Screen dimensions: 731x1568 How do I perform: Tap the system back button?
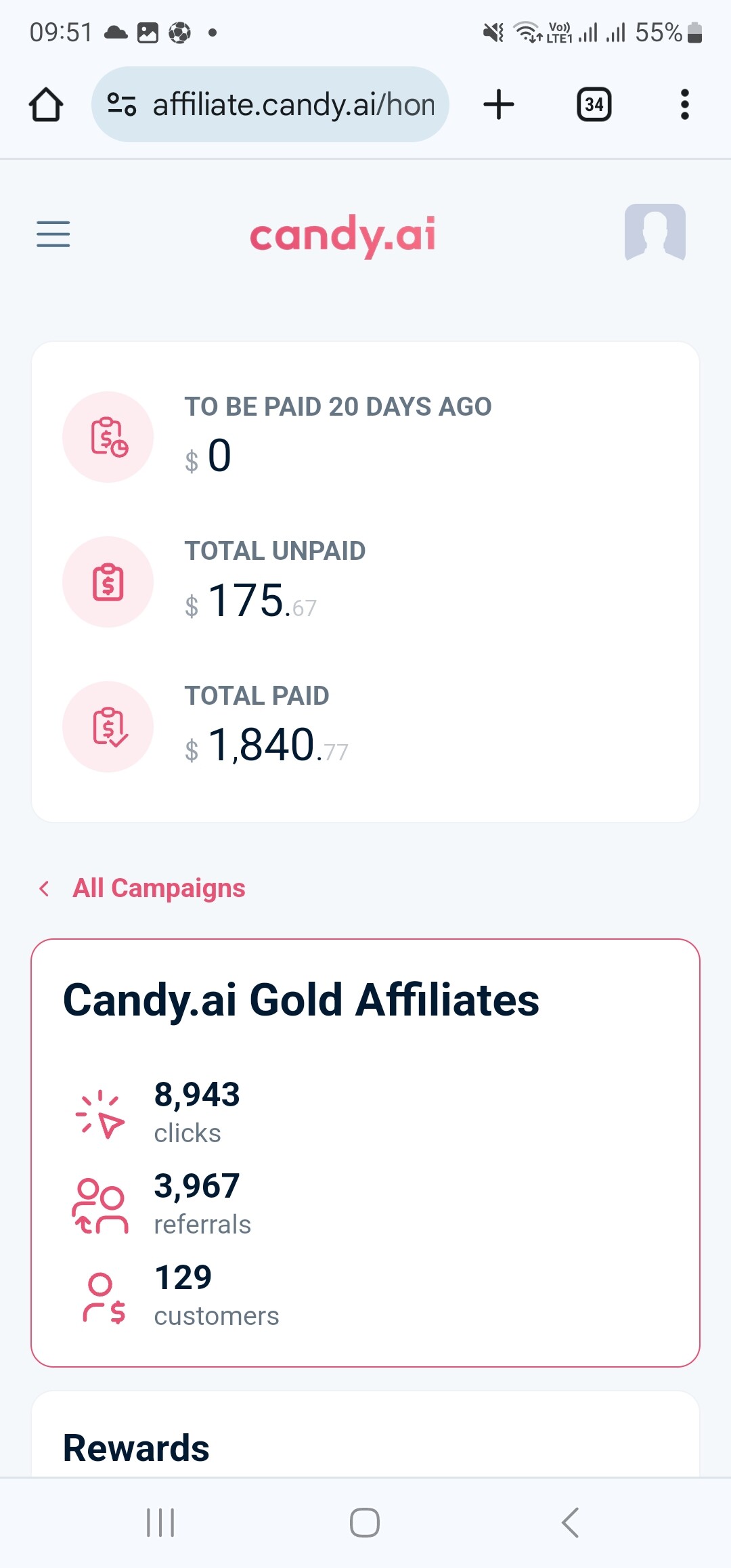pyautogui.click(x=570, y=1523)
